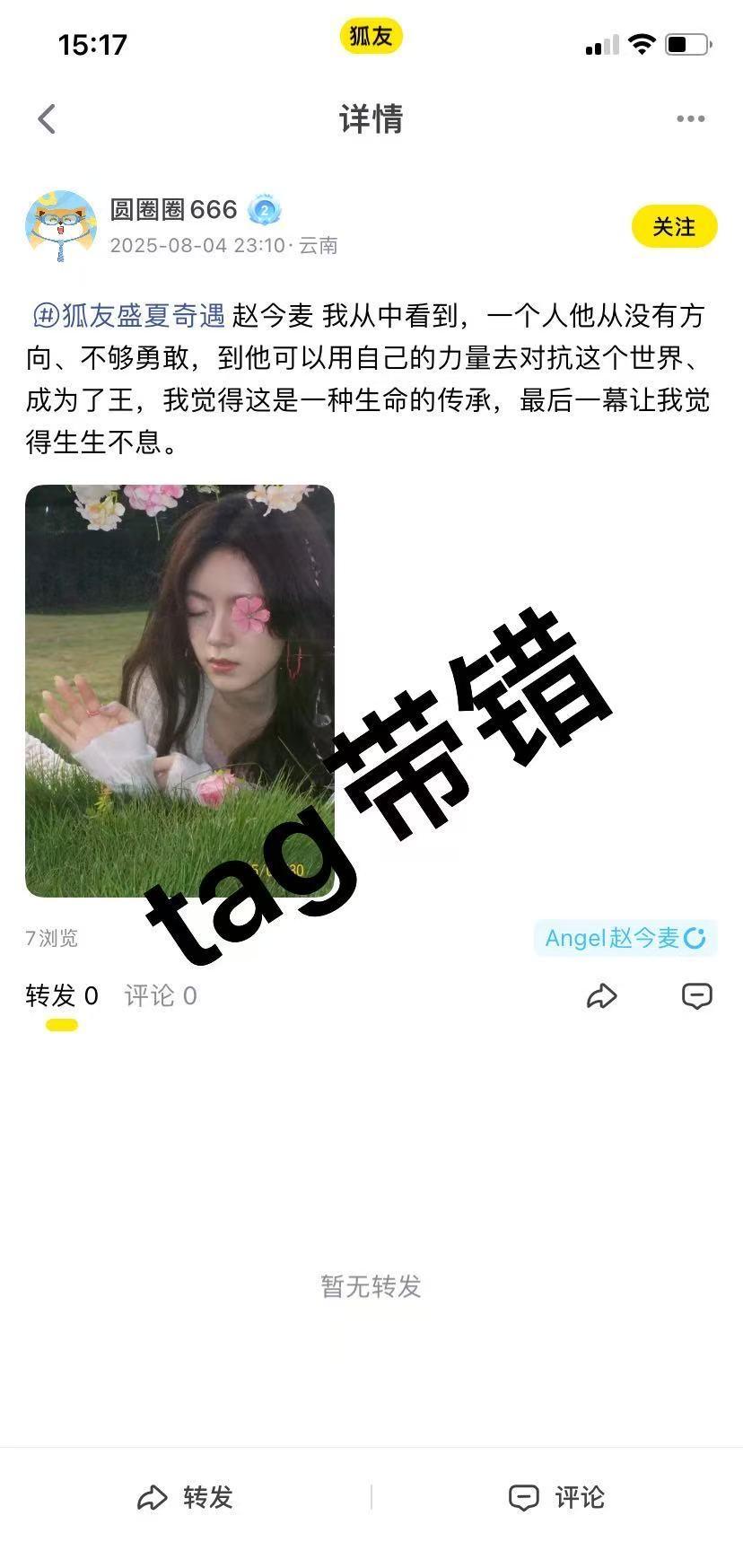Tap the 狐友 pill in the status bar
This screenshot has height=1568, width=743.
pos(371,37)
